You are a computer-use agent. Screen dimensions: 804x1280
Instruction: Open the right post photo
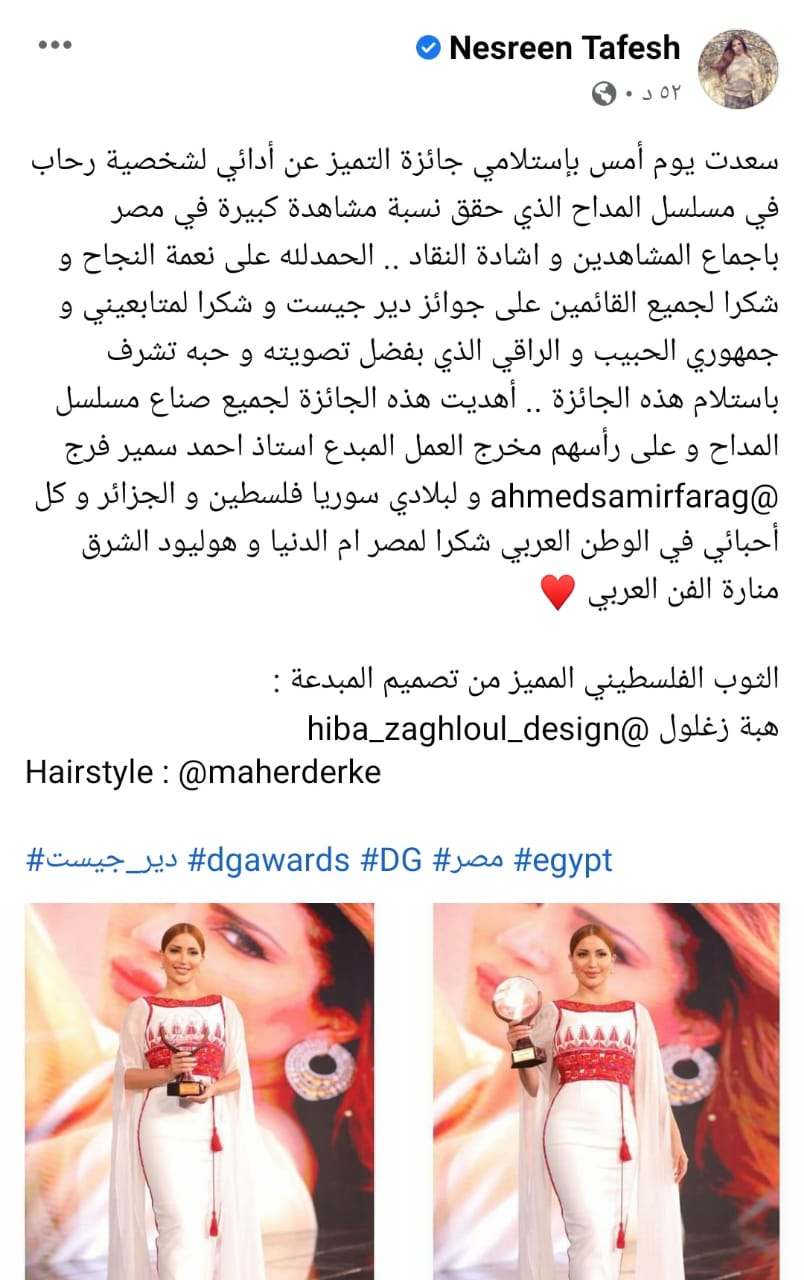tap(605, 1090)
